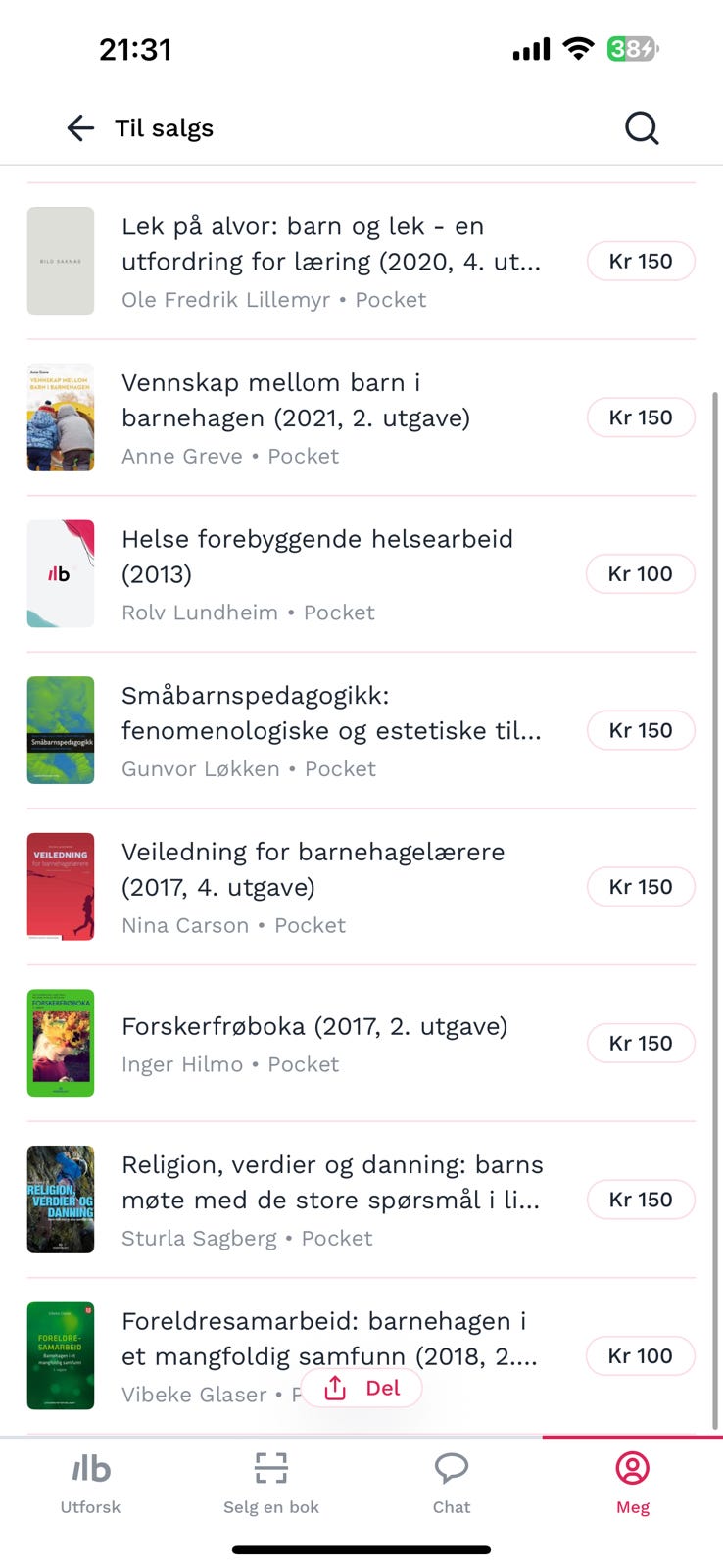Tap Kr 100 next to Helse forebyggende helsearbeid
The image size is (723, 1568).
coord(640,574)
